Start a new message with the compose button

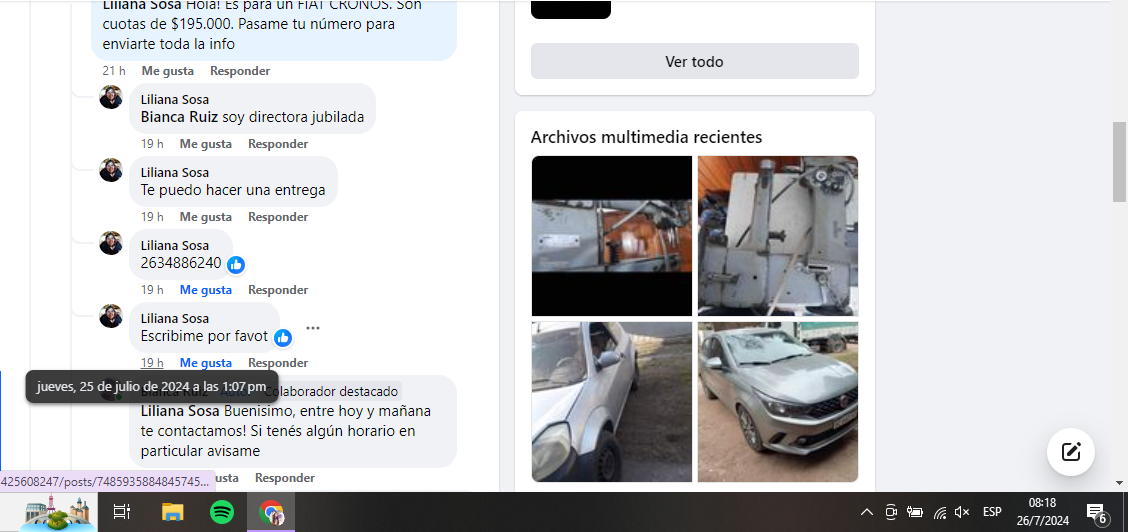point(1070,451)
